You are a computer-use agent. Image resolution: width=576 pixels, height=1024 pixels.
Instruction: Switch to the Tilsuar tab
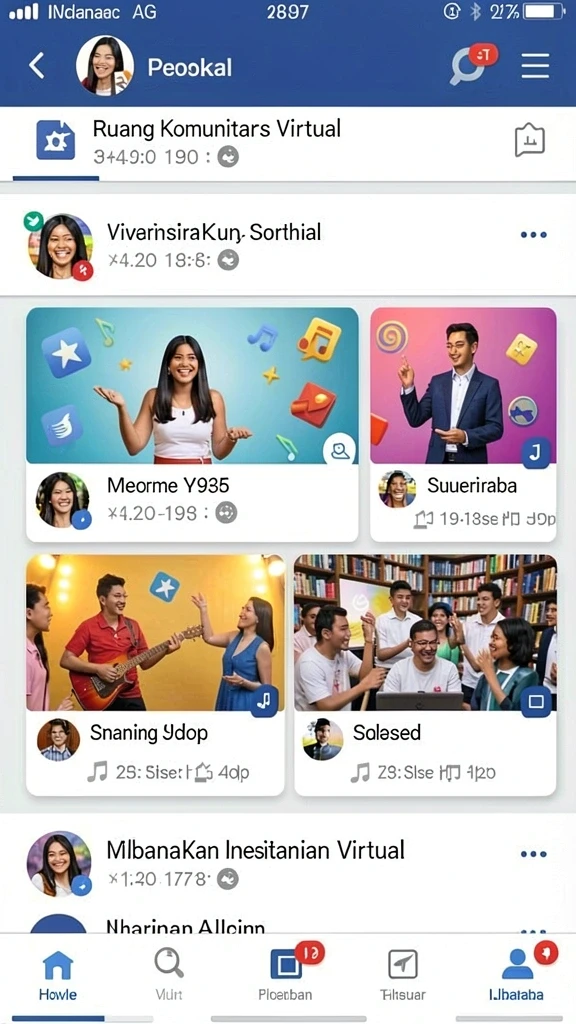tap(403, 976)
